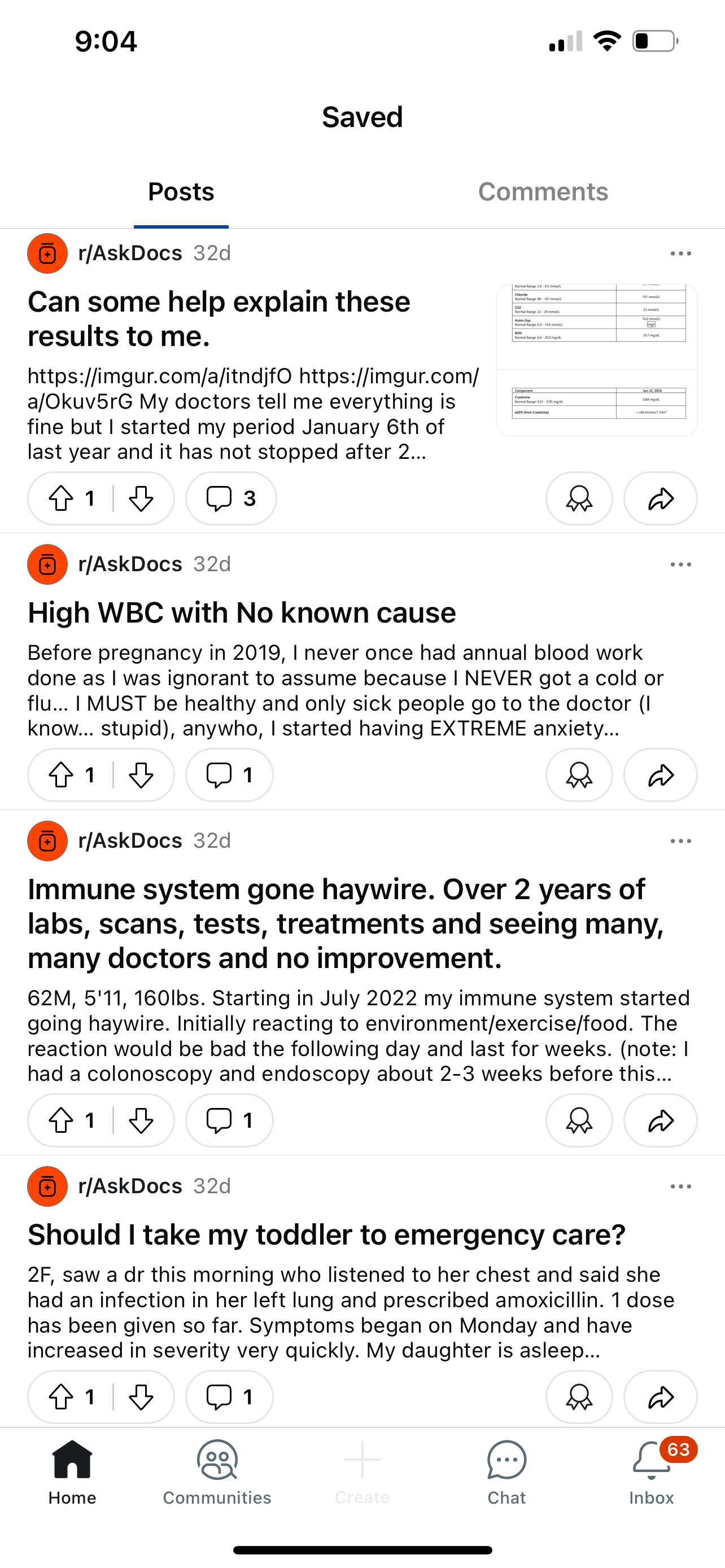Open the lab results image thumbnail
Screen dimensions: 725x1568
click(597, 360)
